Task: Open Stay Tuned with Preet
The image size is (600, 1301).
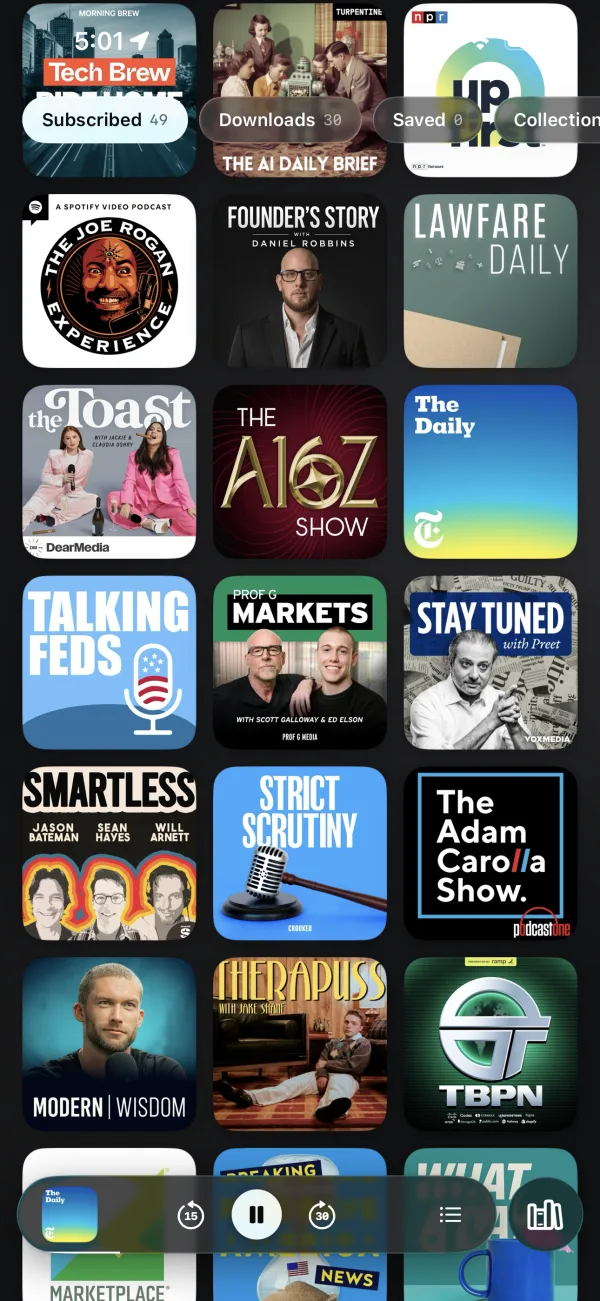Action: tap(491, 663)
